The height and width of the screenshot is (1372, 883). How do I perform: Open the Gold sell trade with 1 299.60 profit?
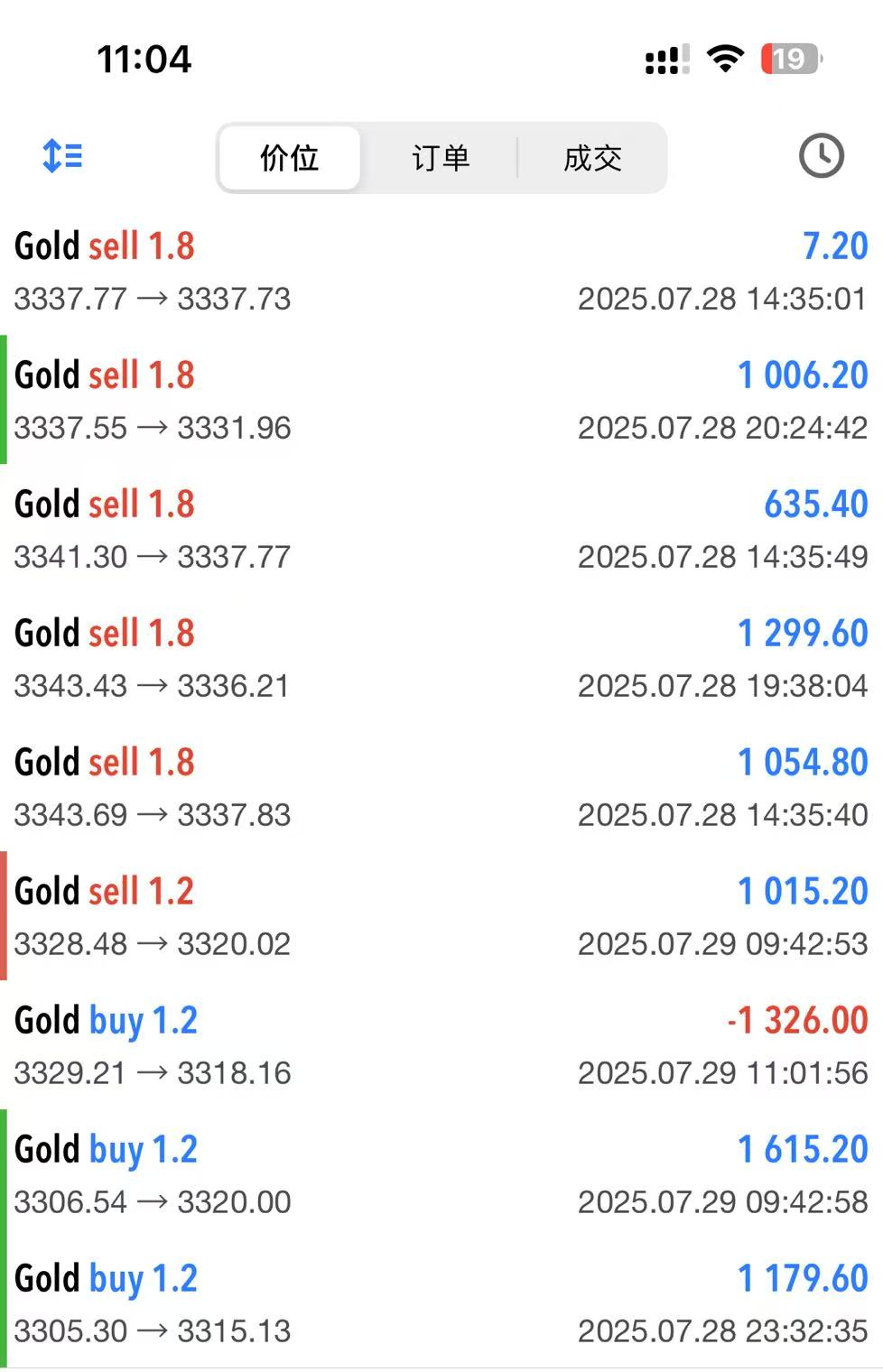(441, 658)
